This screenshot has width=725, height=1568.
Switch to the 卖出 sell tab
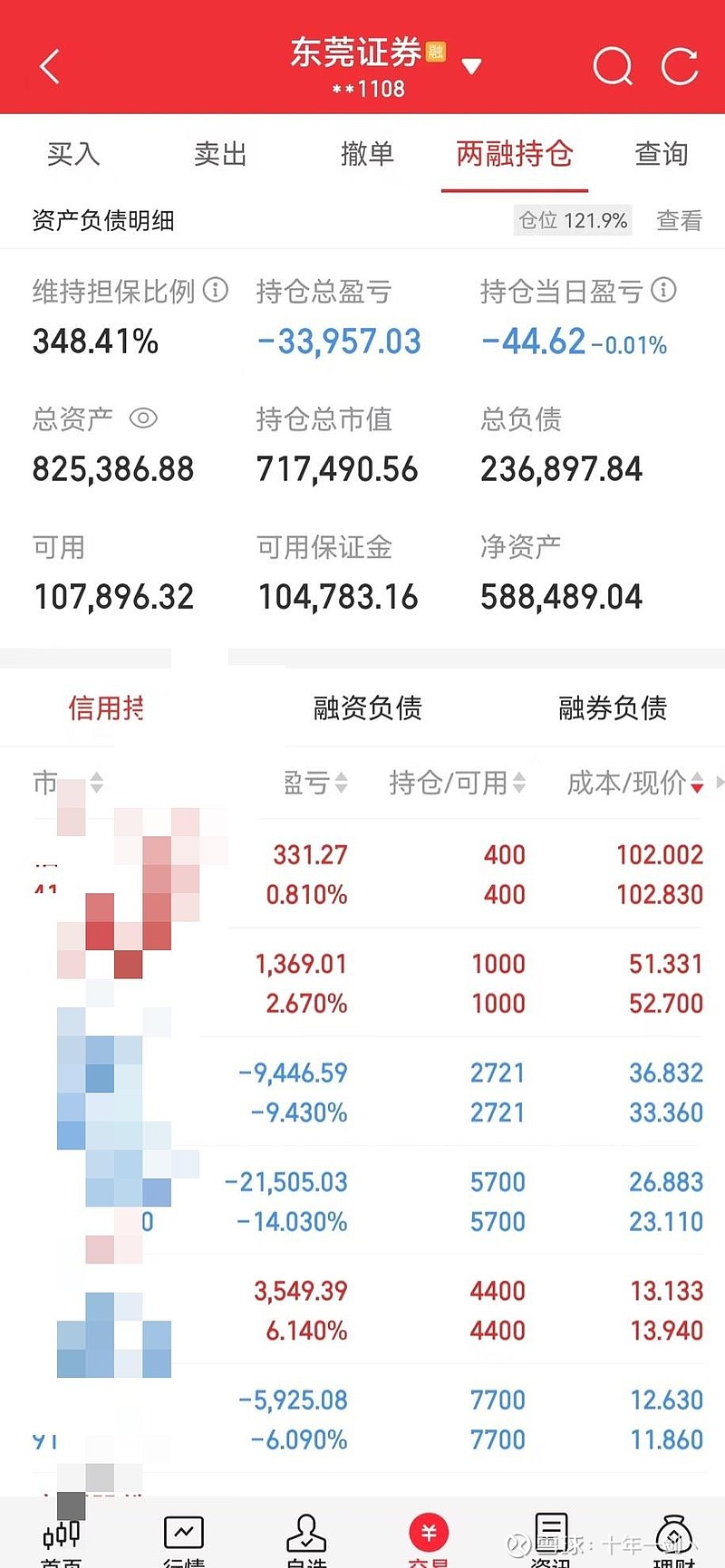(220, 154)
